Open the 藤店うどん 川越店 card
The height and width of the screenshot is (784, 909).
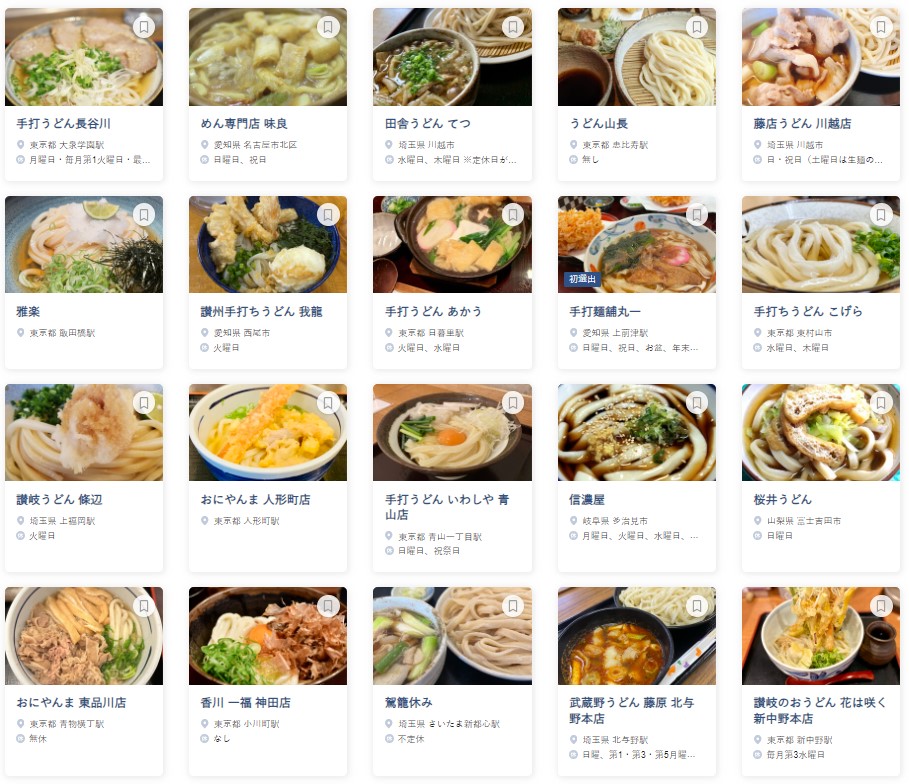click(x=802, y=124)
